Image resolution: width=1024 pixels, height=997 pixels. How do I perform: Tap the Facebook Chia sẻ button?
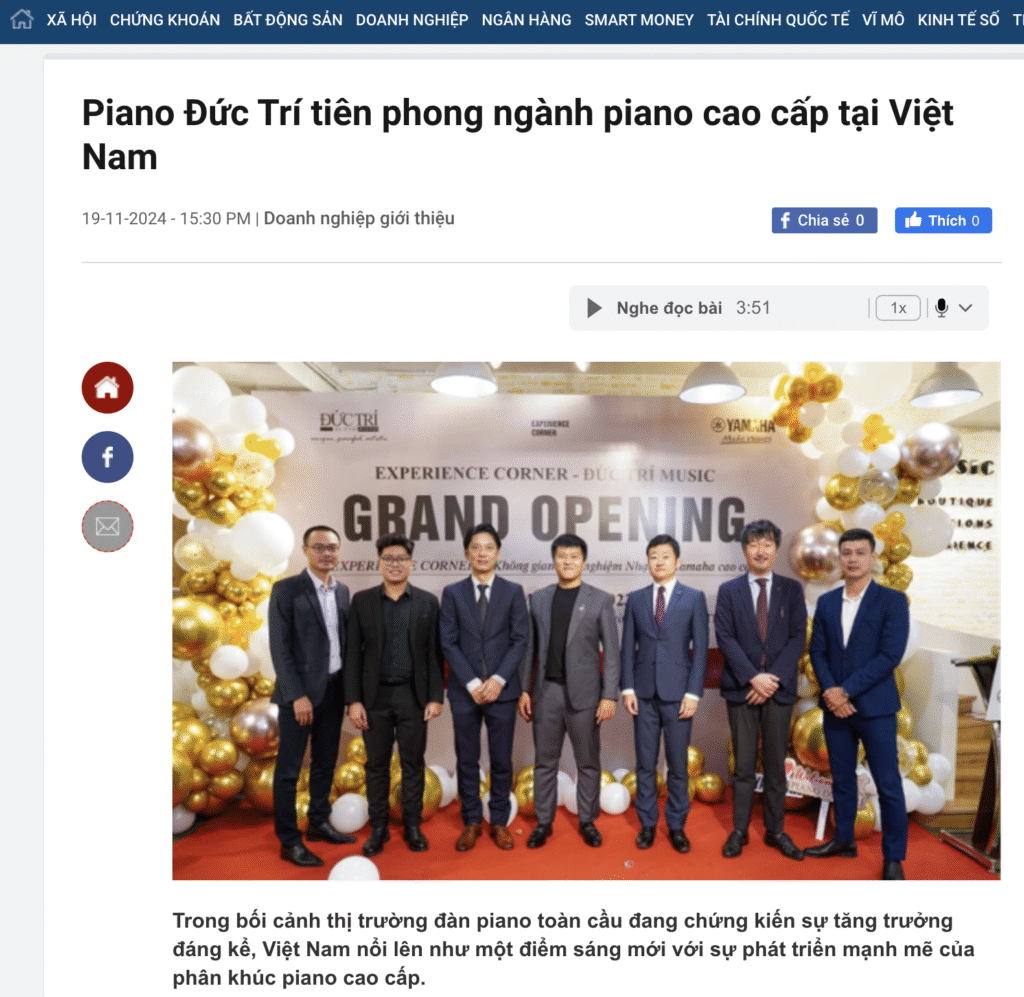(x=824, y=221)
